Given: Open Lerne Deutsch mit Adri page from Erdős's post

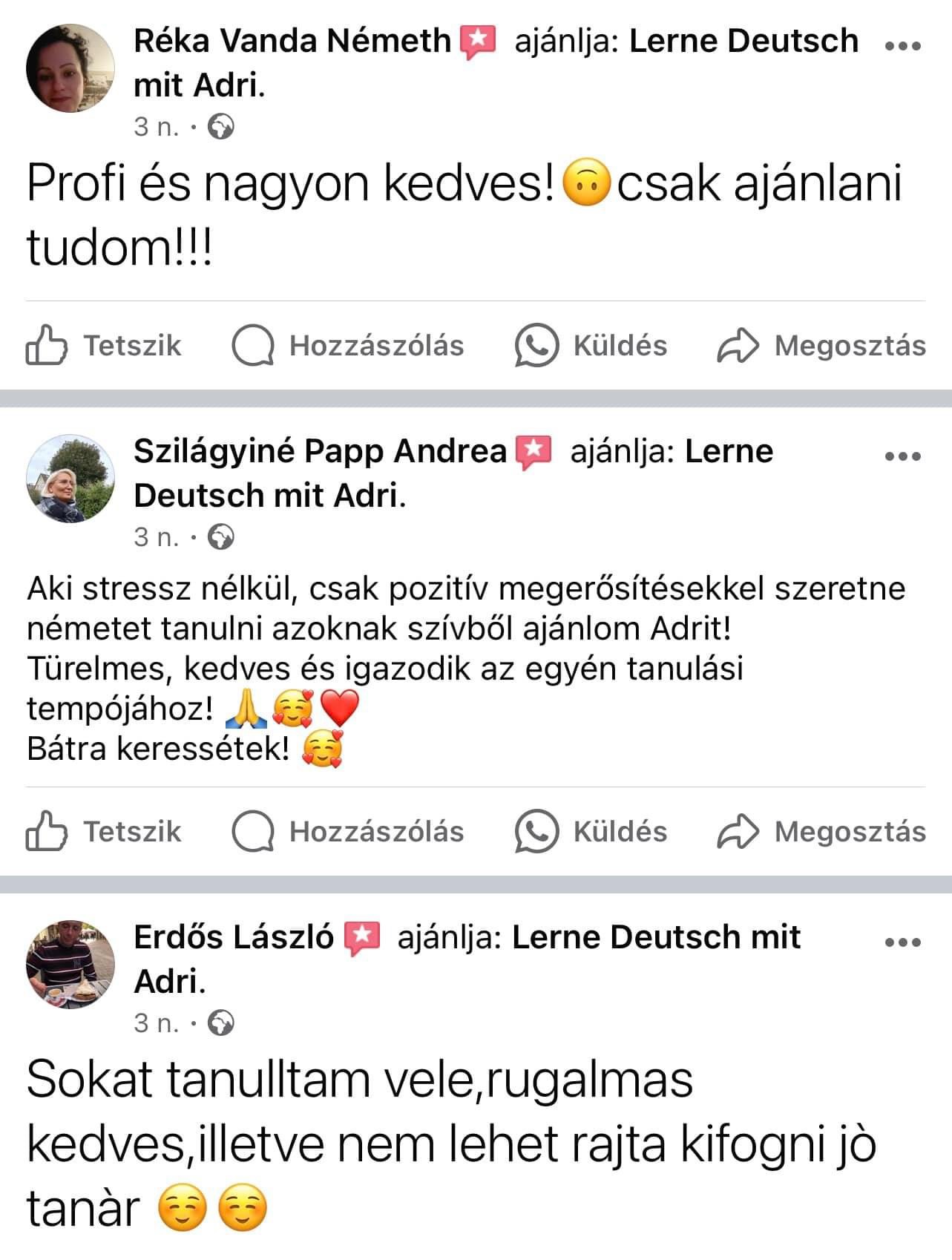Looking at the screenshot, I should pos(655,937).
